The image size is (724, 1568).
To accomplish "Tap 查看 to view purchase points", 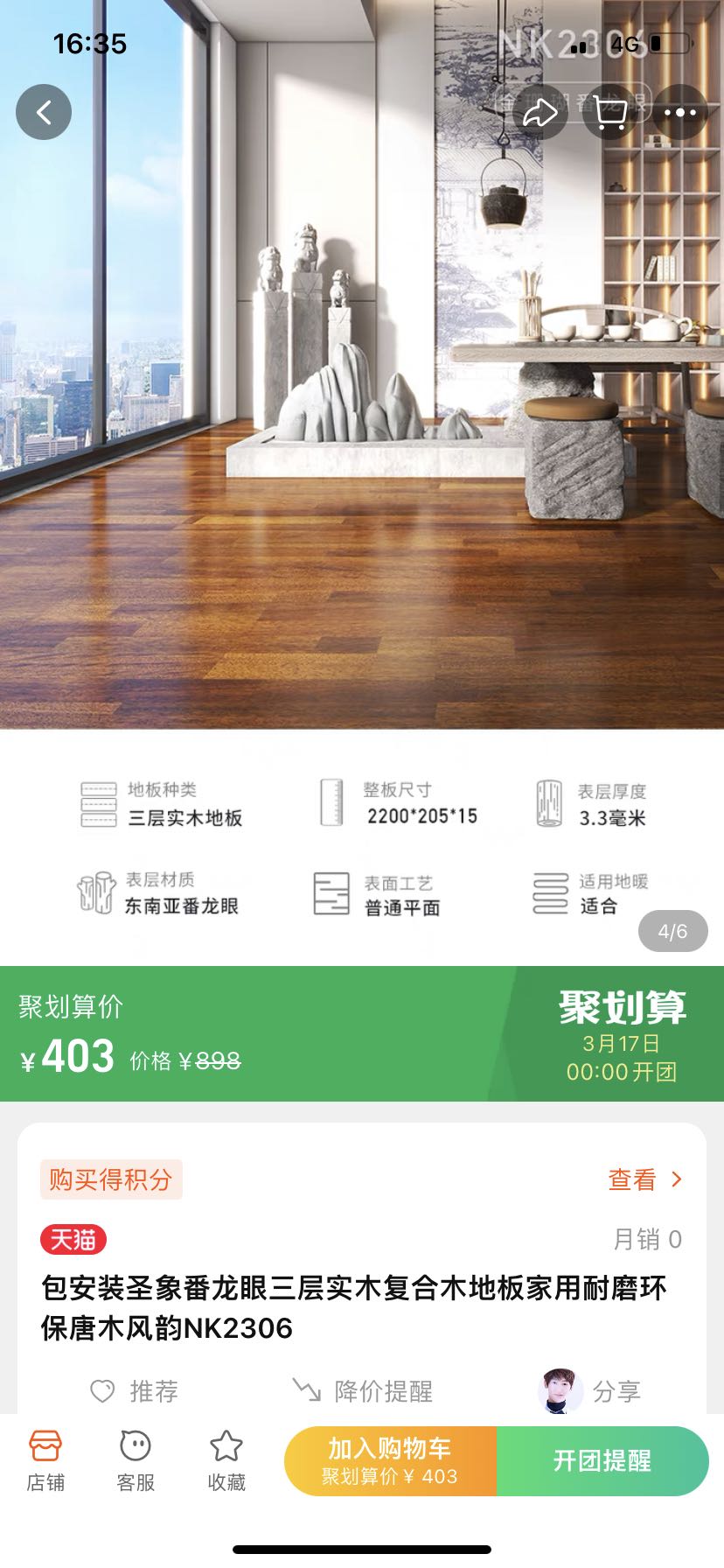I will coord(644,1179).
